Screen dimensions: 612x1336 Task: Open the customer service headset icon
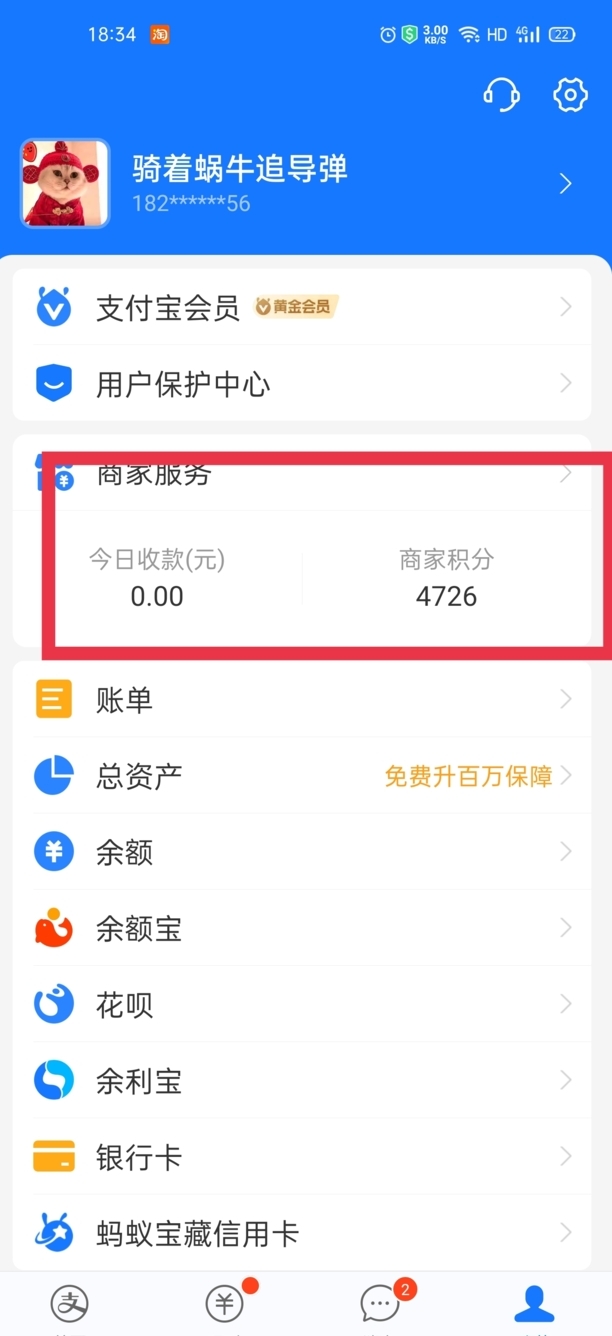pos(502,95)
